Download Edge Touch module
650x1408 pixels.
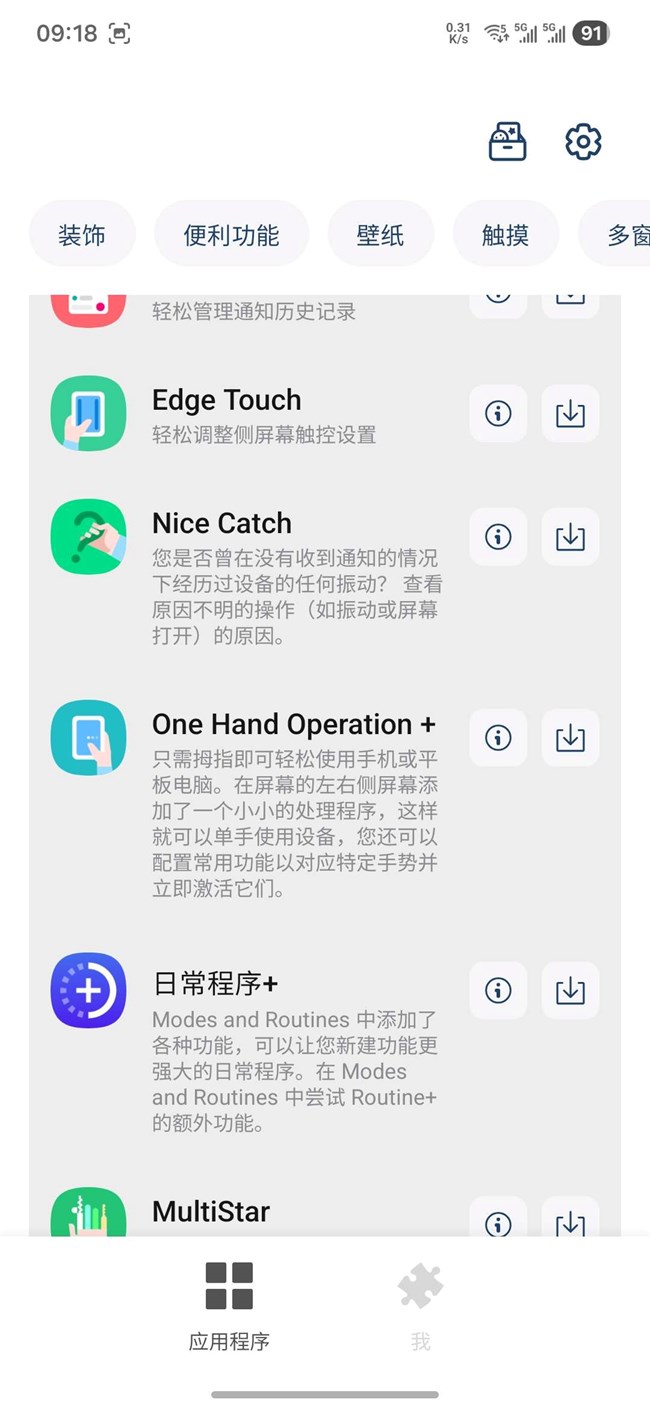(570, 413)
